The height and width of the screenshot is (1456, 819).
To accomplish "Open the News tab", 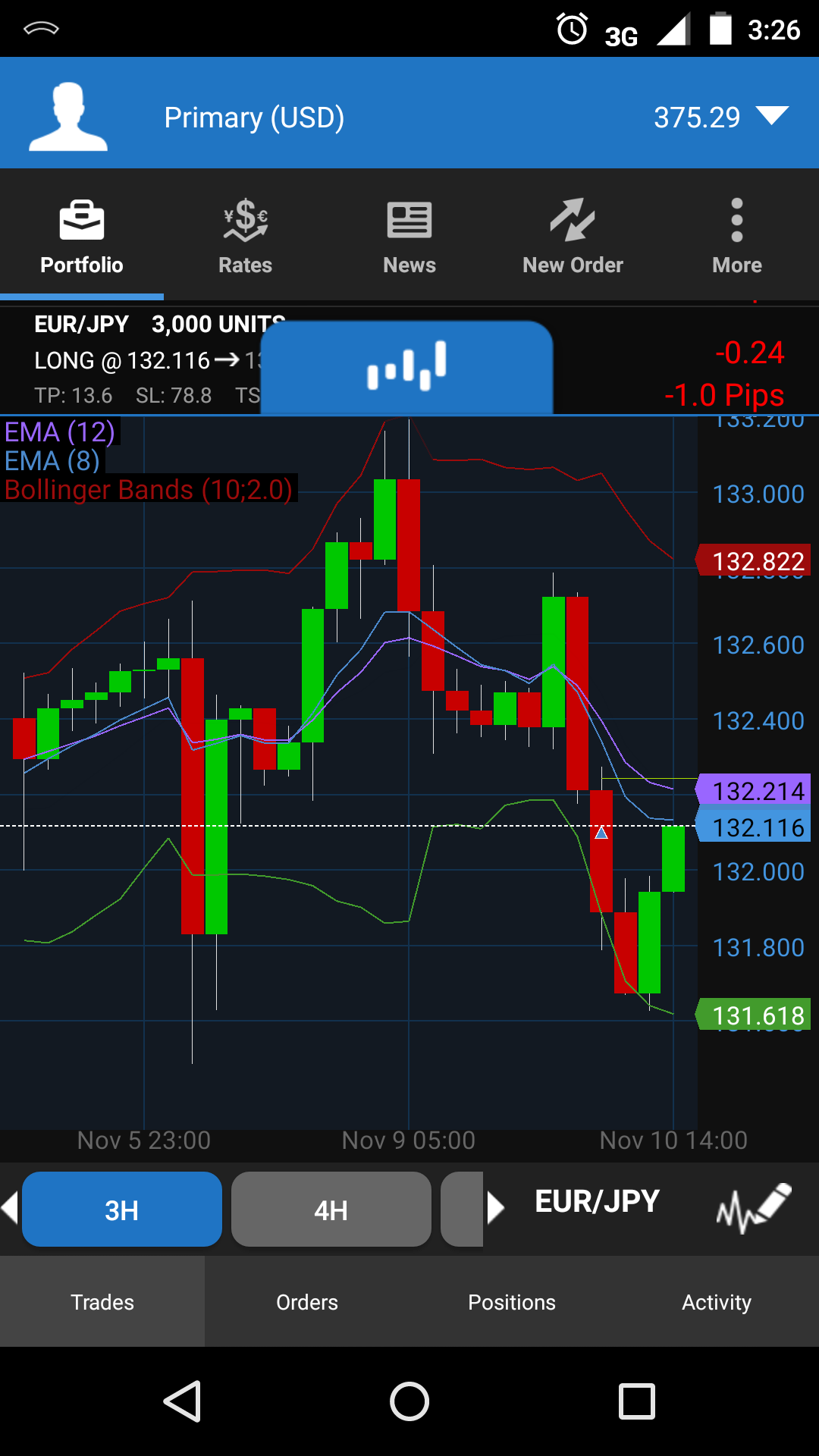I will 409,237.
